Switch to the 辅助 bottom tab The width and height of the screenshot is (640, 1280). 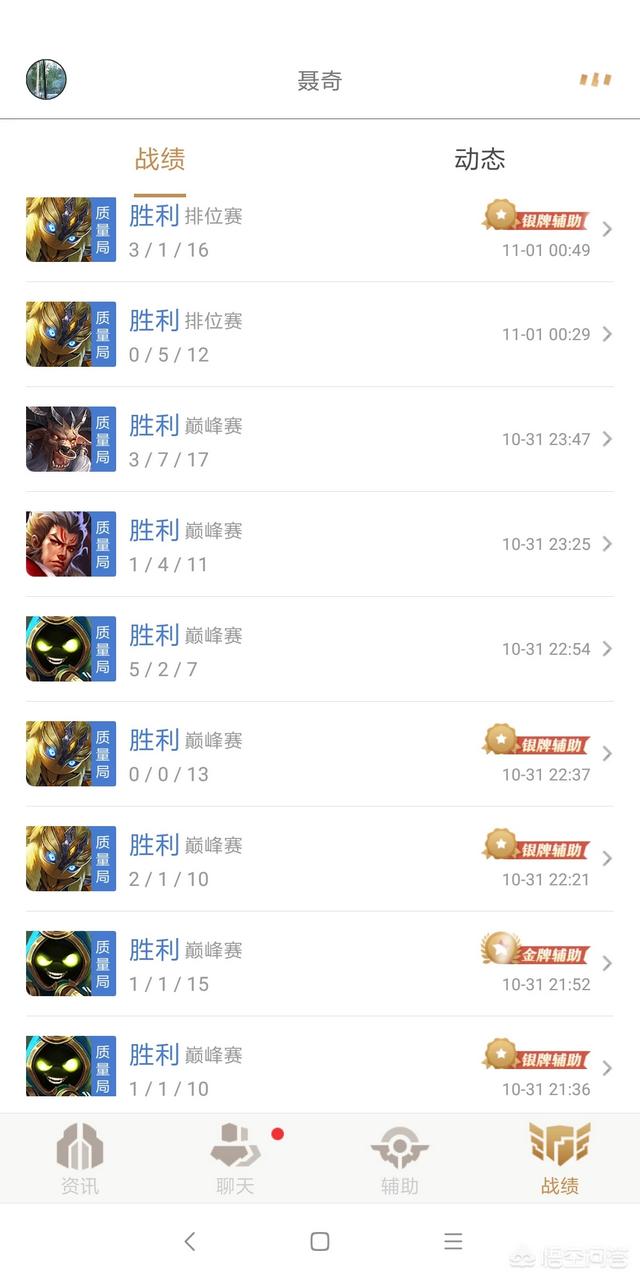click(400, 1158)
